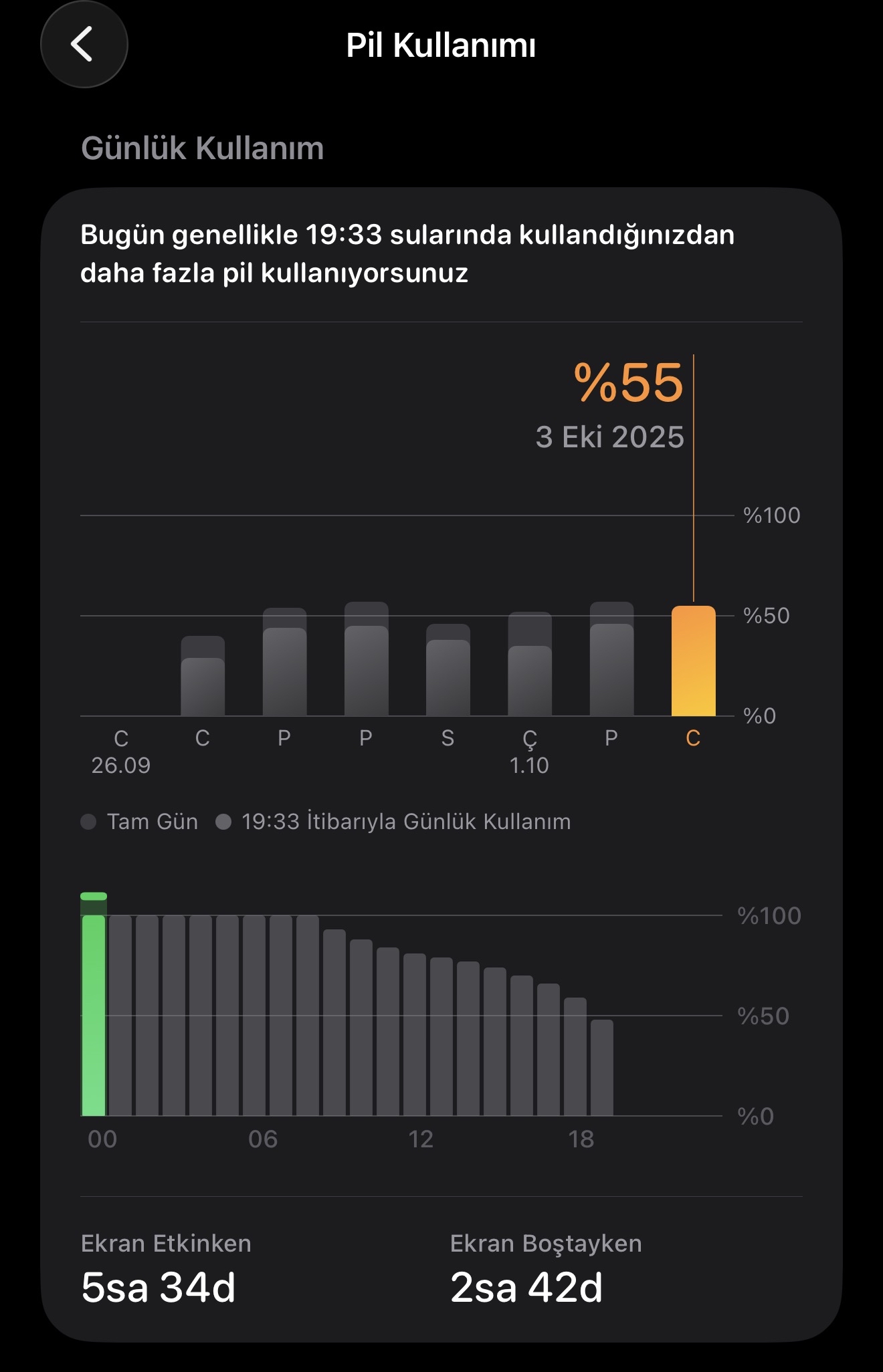The width and height of the screenshot is (883, 1372).
Task: Select the S day bar in daily chart
Action: 448,672
